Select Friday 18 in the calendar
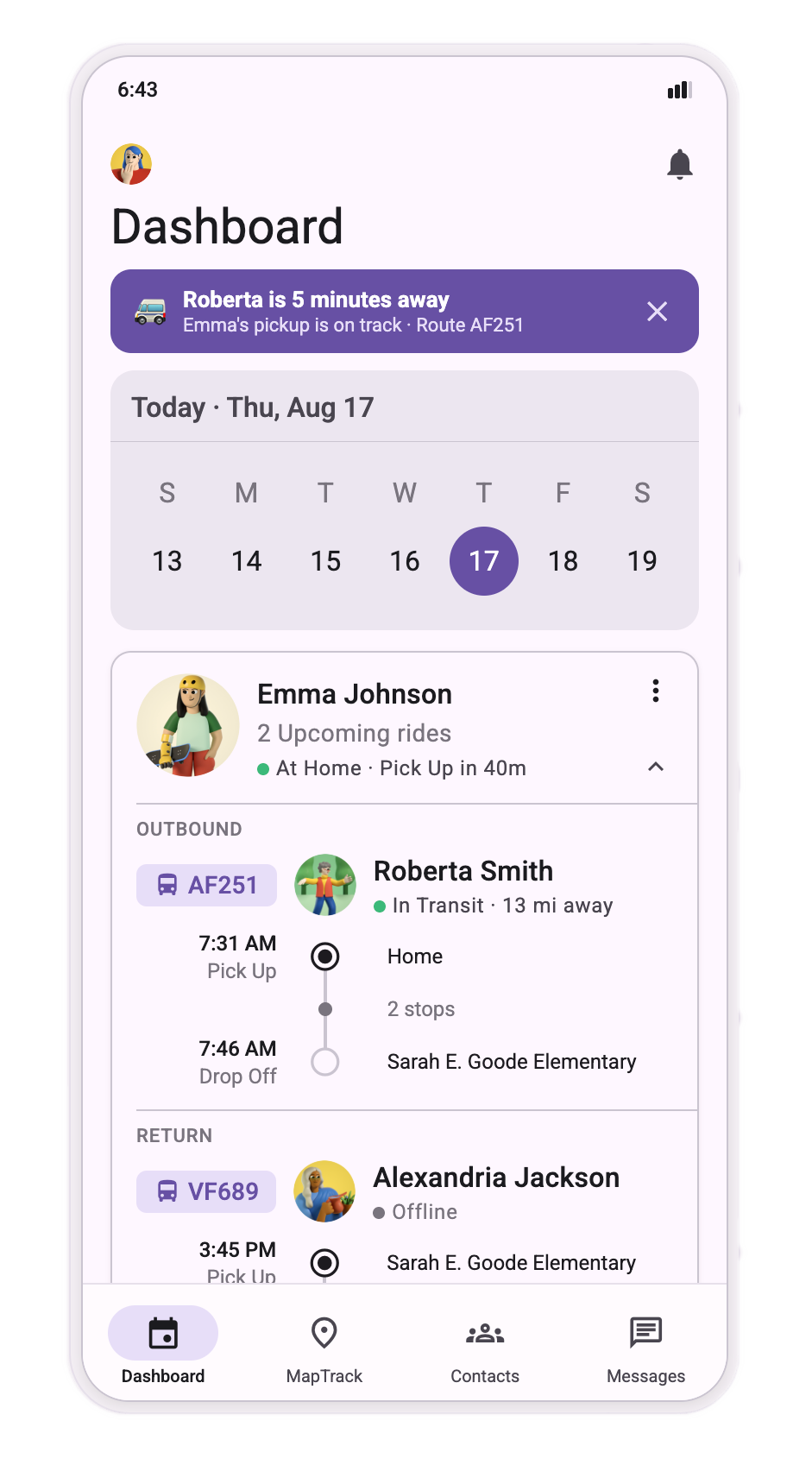Screen dimensions: 812x1465 pos(563,561)
